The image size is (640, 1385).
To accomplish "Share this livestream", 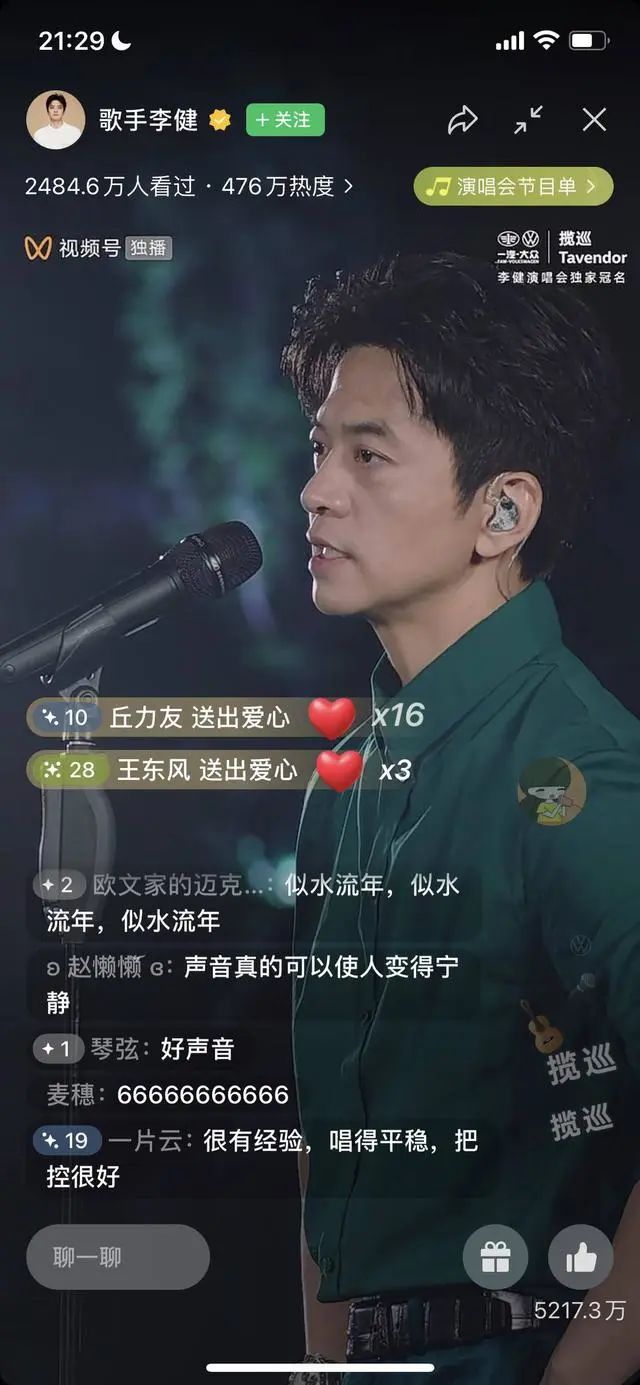I will click(x=462, y=121).
